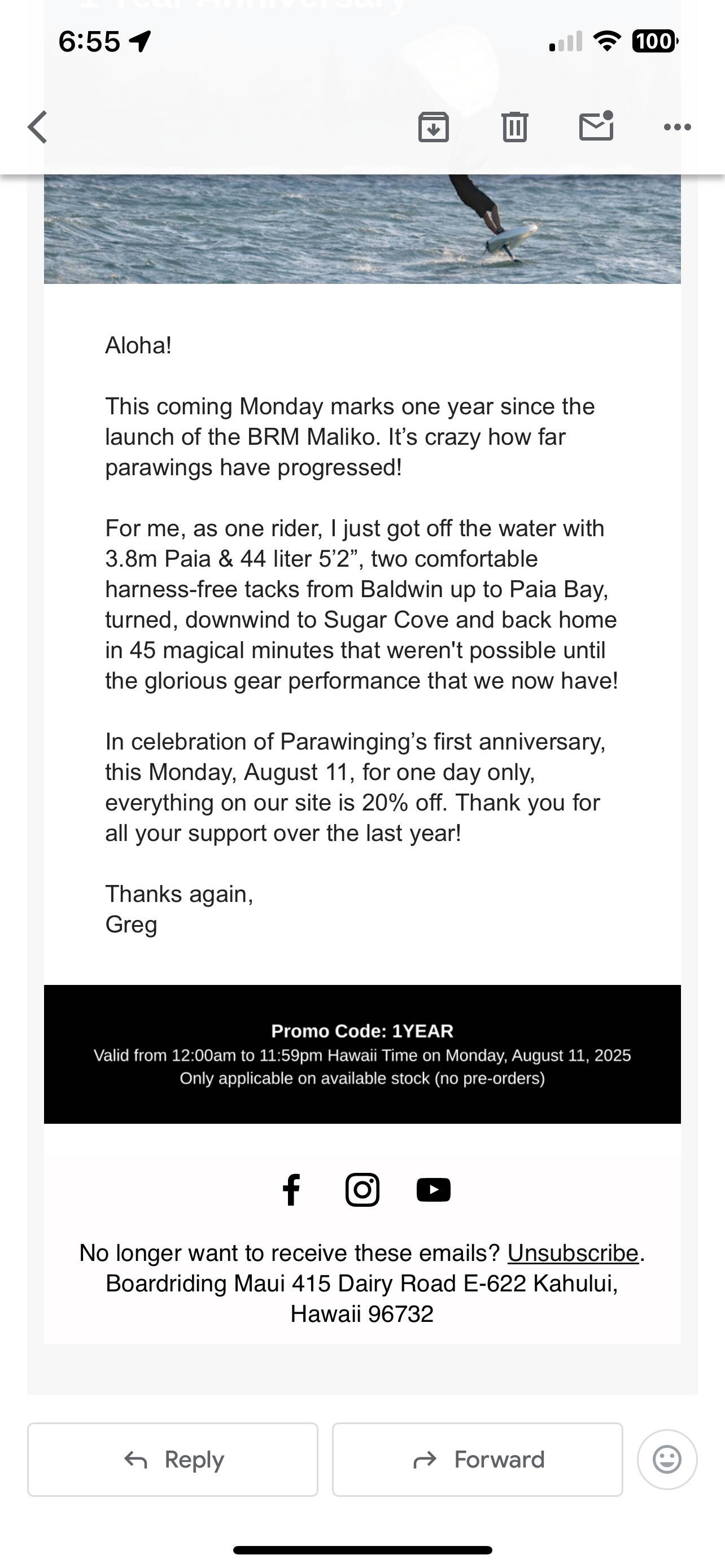Delete this email
Image resolution: width=725 pixels, height=1568 pixels.
(x=514, y=127)
